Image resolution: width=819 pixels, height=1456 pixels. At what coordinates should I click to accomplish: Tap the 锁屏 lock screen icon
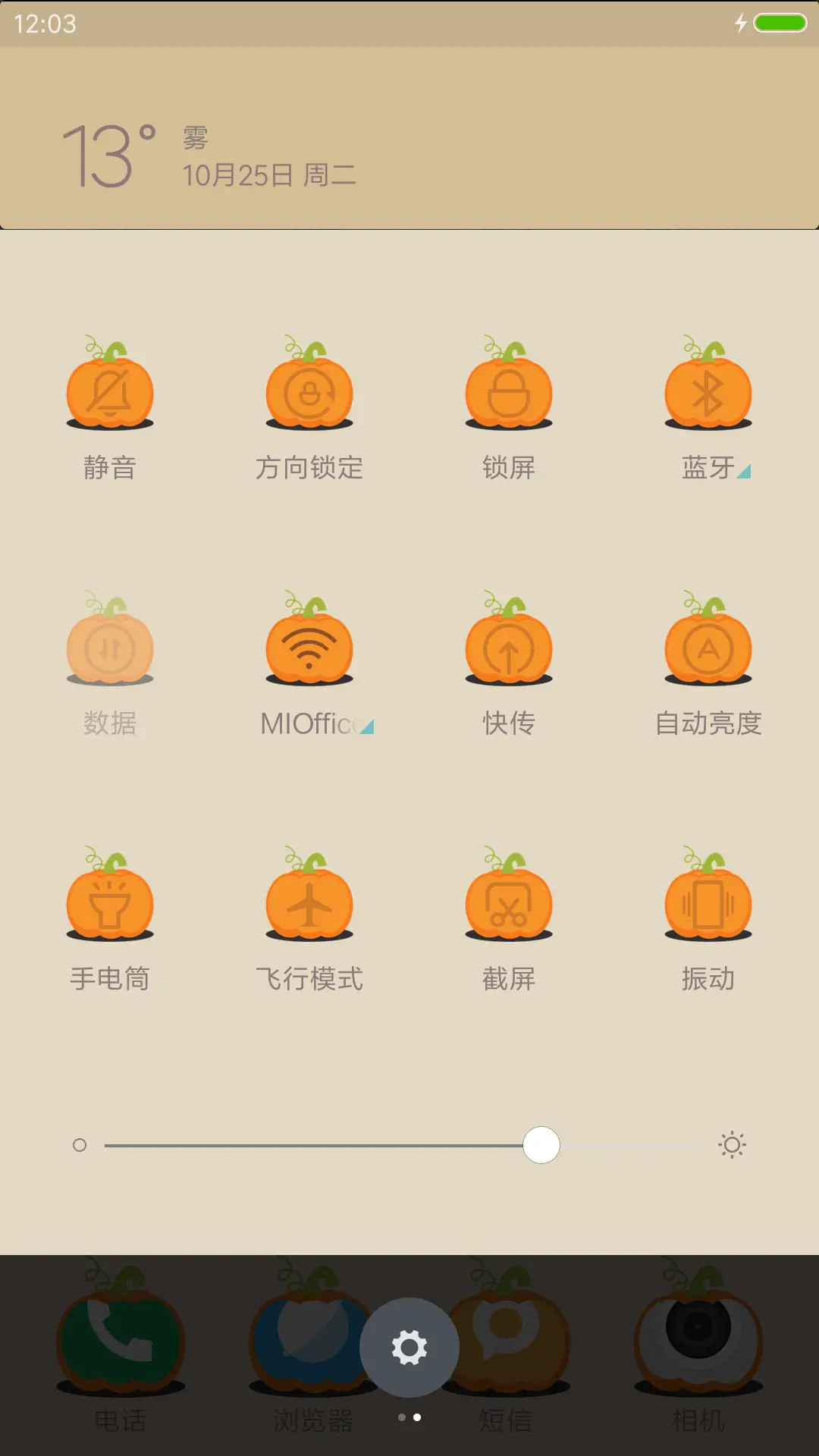[508, 391]
